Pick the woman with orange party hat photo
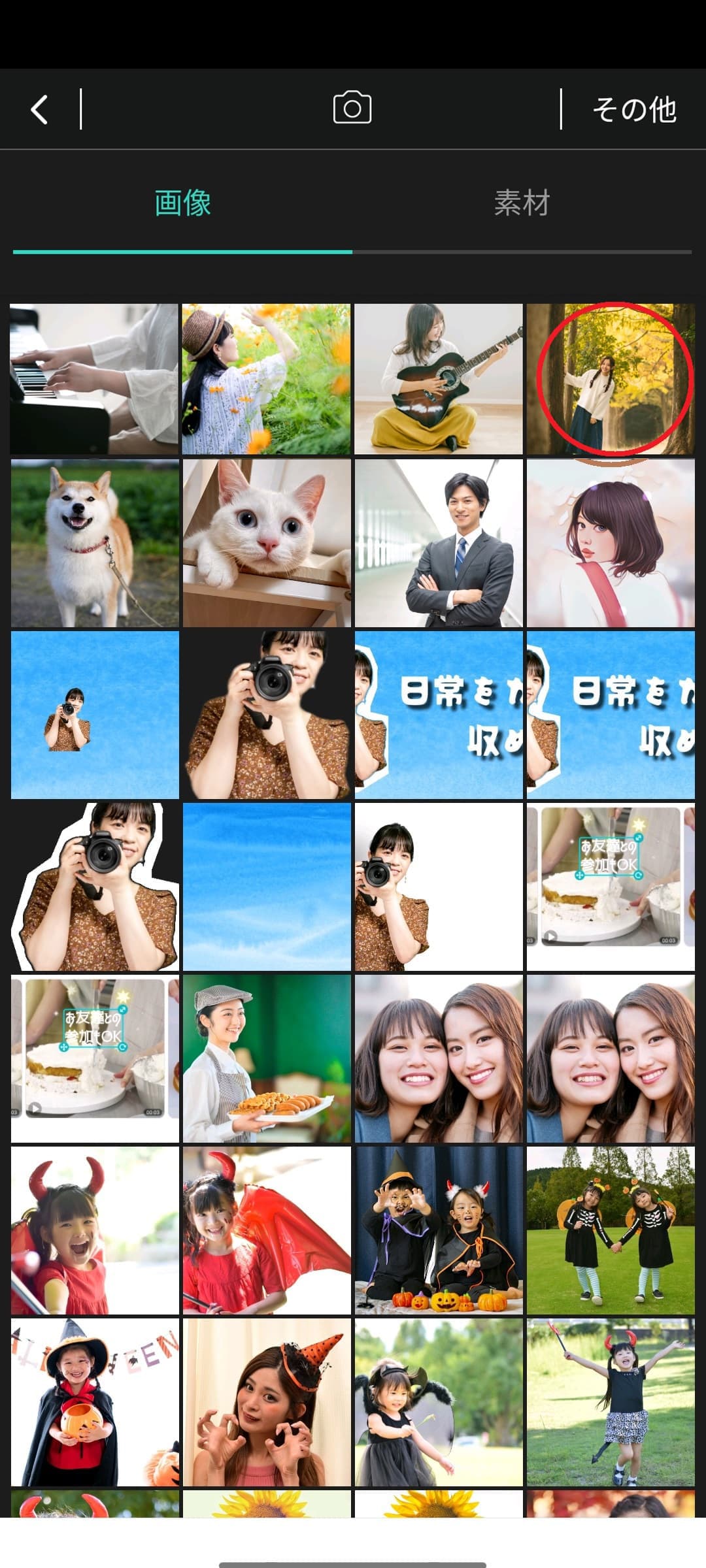 (x=267, y=1403)
